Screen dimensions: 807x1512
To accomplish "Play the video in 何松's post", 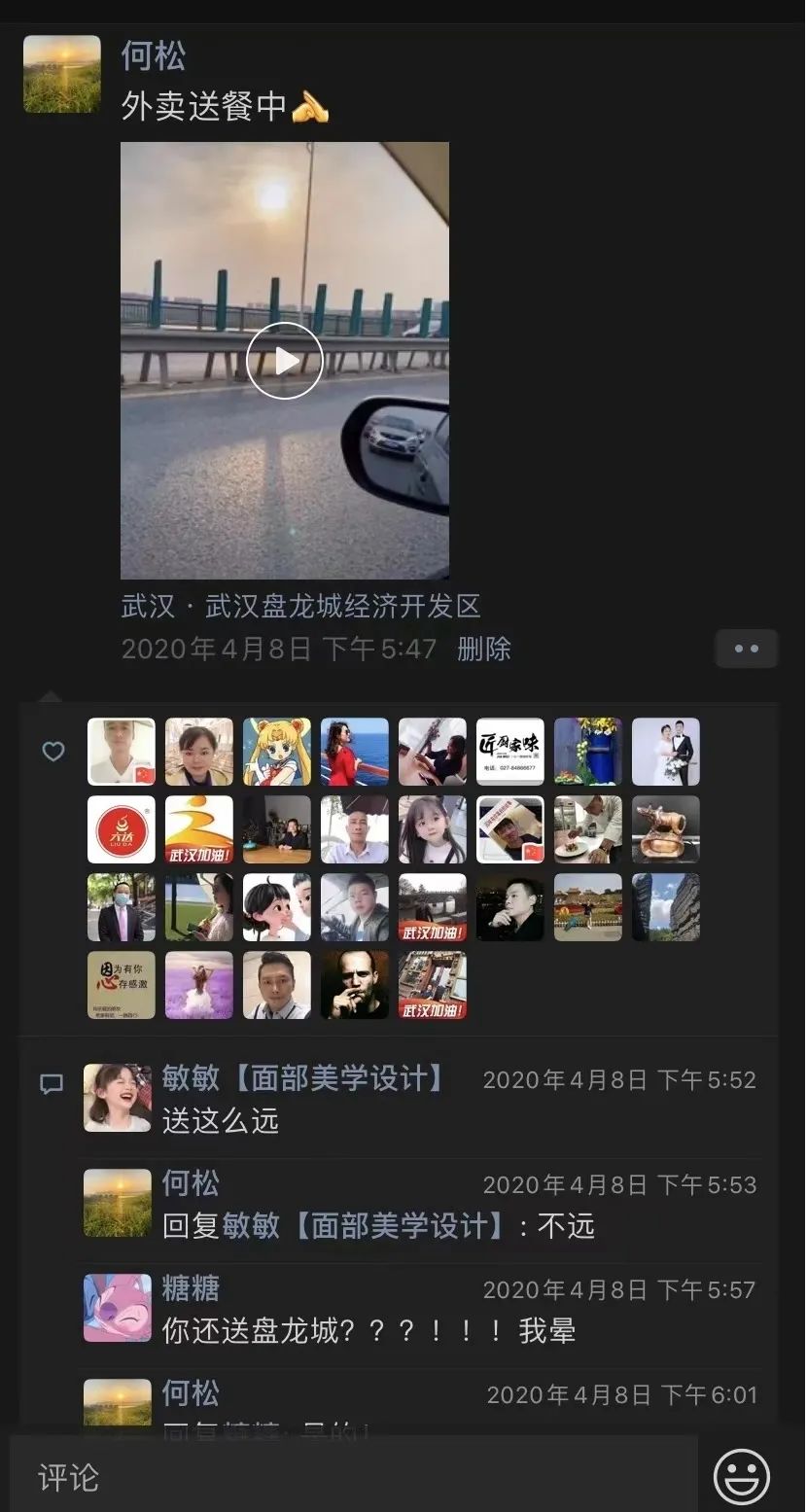I will point(284,361).
